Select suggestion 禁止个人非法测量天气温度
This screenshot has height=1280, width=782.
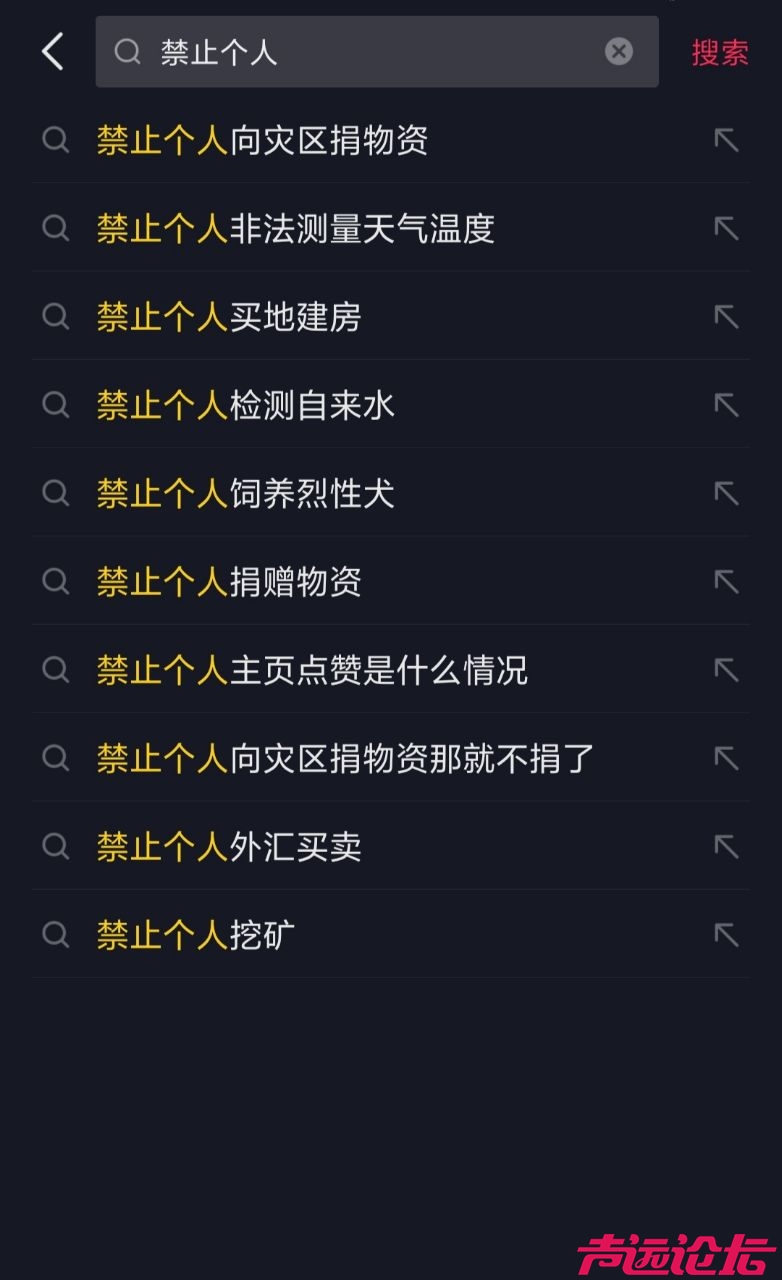[296, 229]
